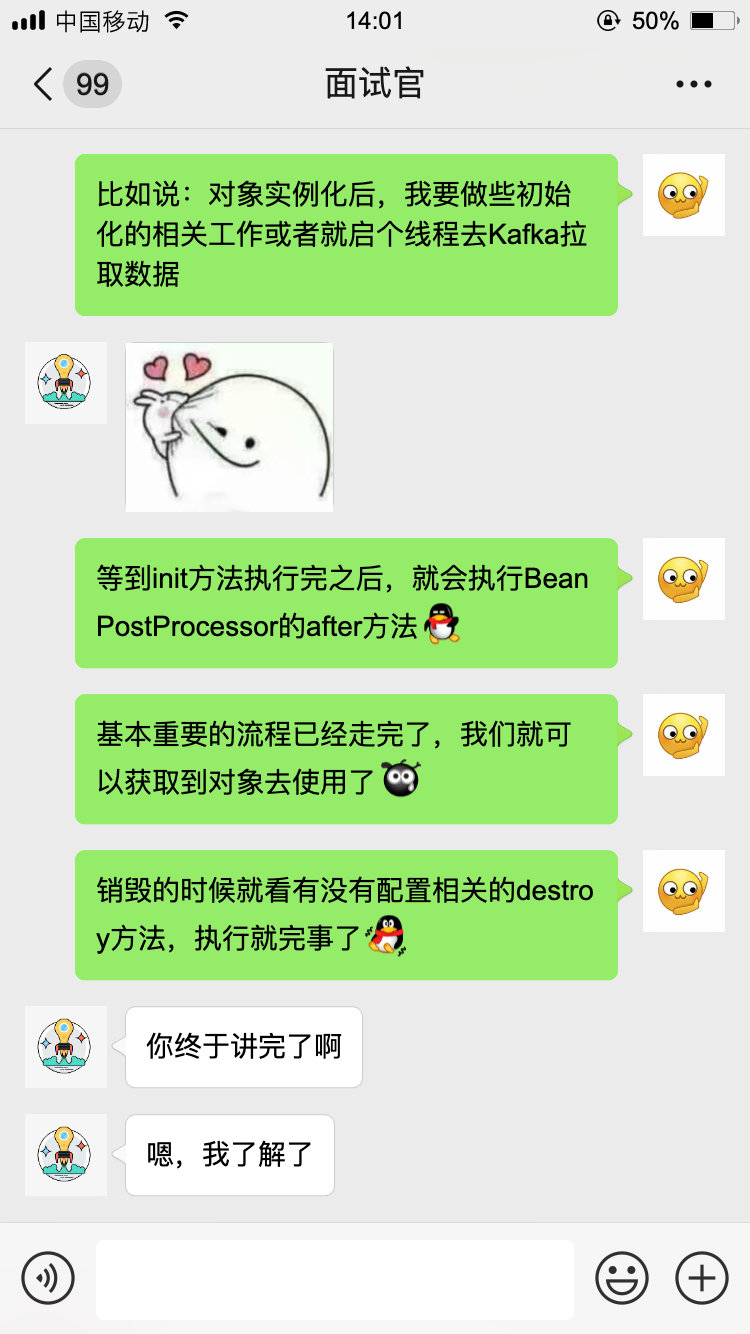Open the heart sticker image message

pyautogui.click(x=229, y=427)
